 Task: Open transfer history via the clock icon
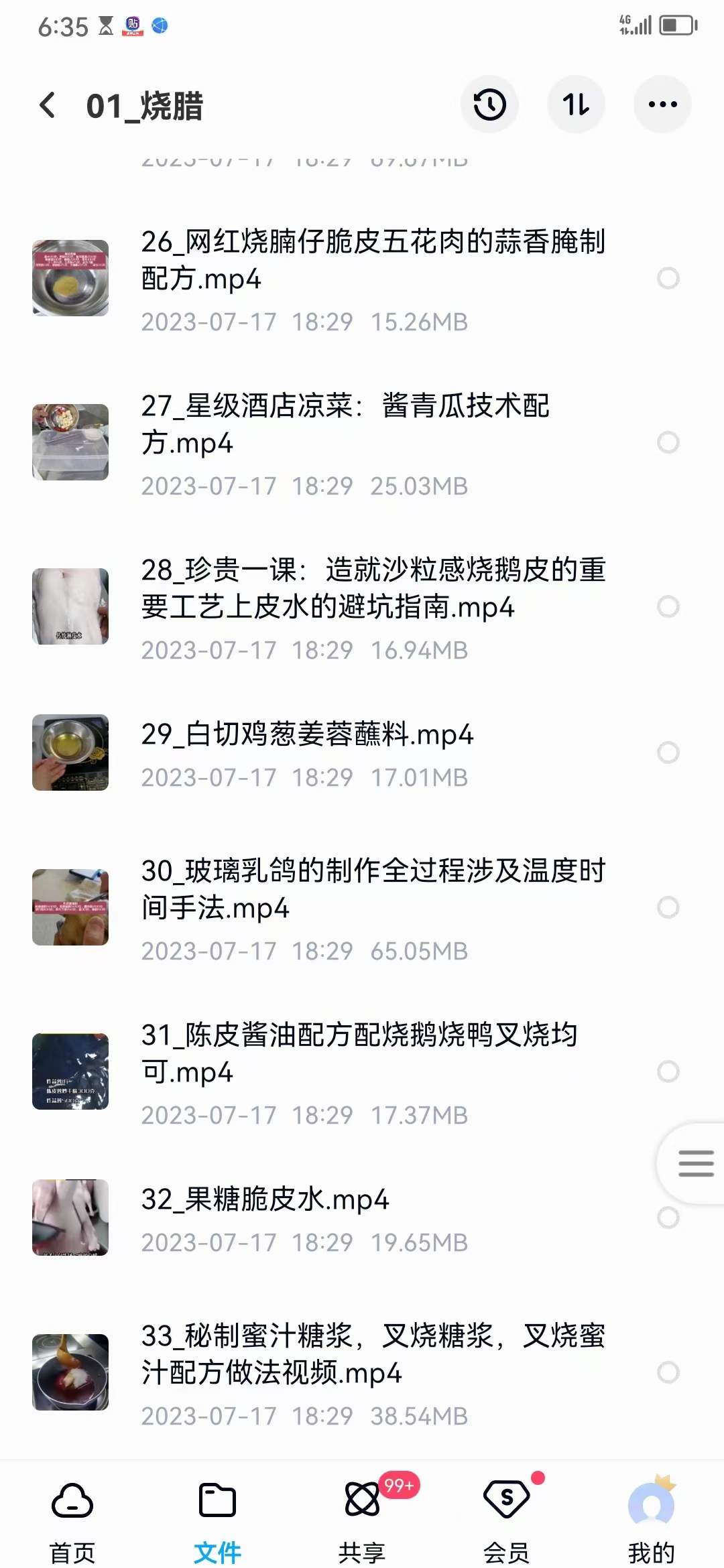coord(489,105)
